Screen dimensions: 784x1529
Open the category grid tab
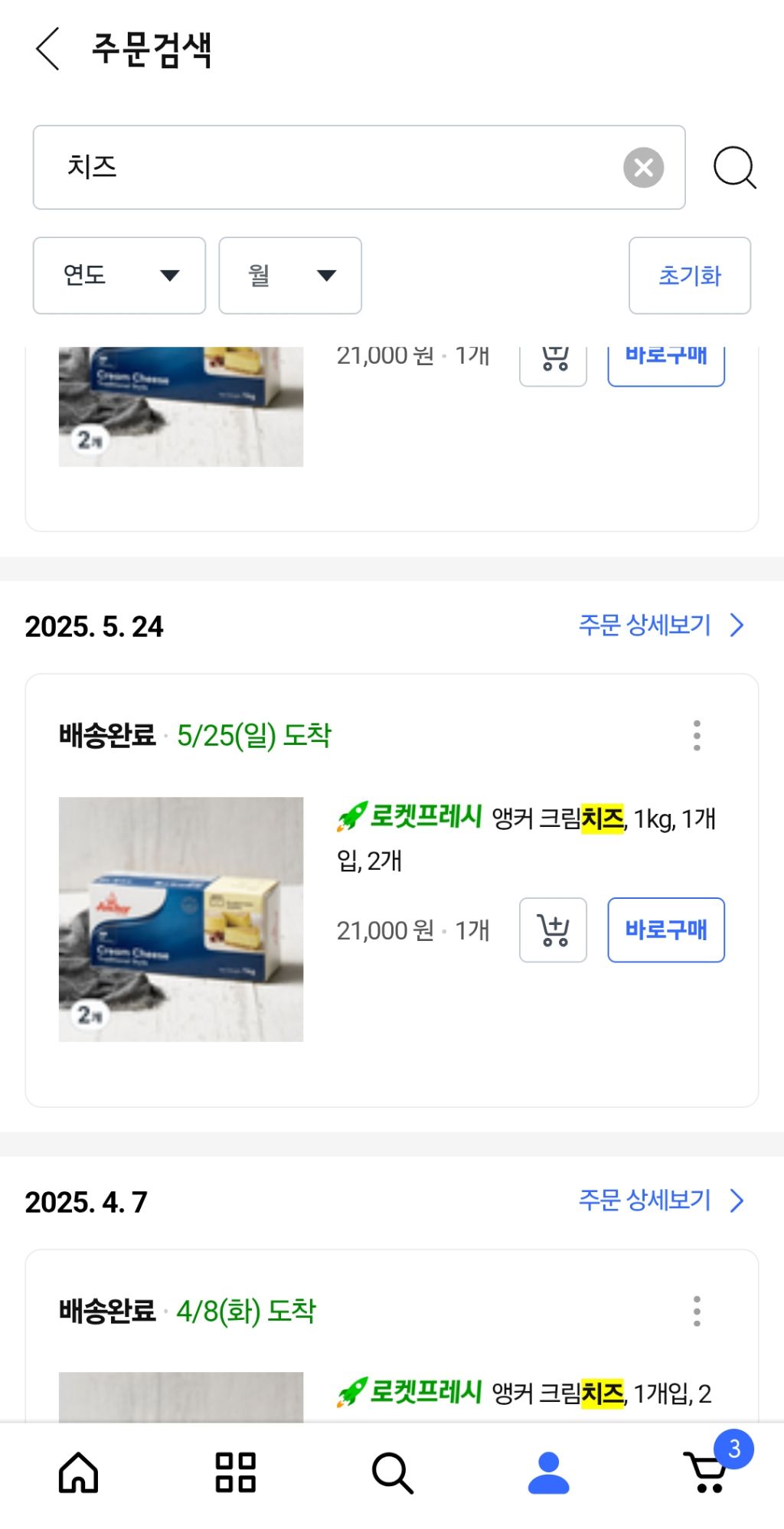[x=235, y=1472]
